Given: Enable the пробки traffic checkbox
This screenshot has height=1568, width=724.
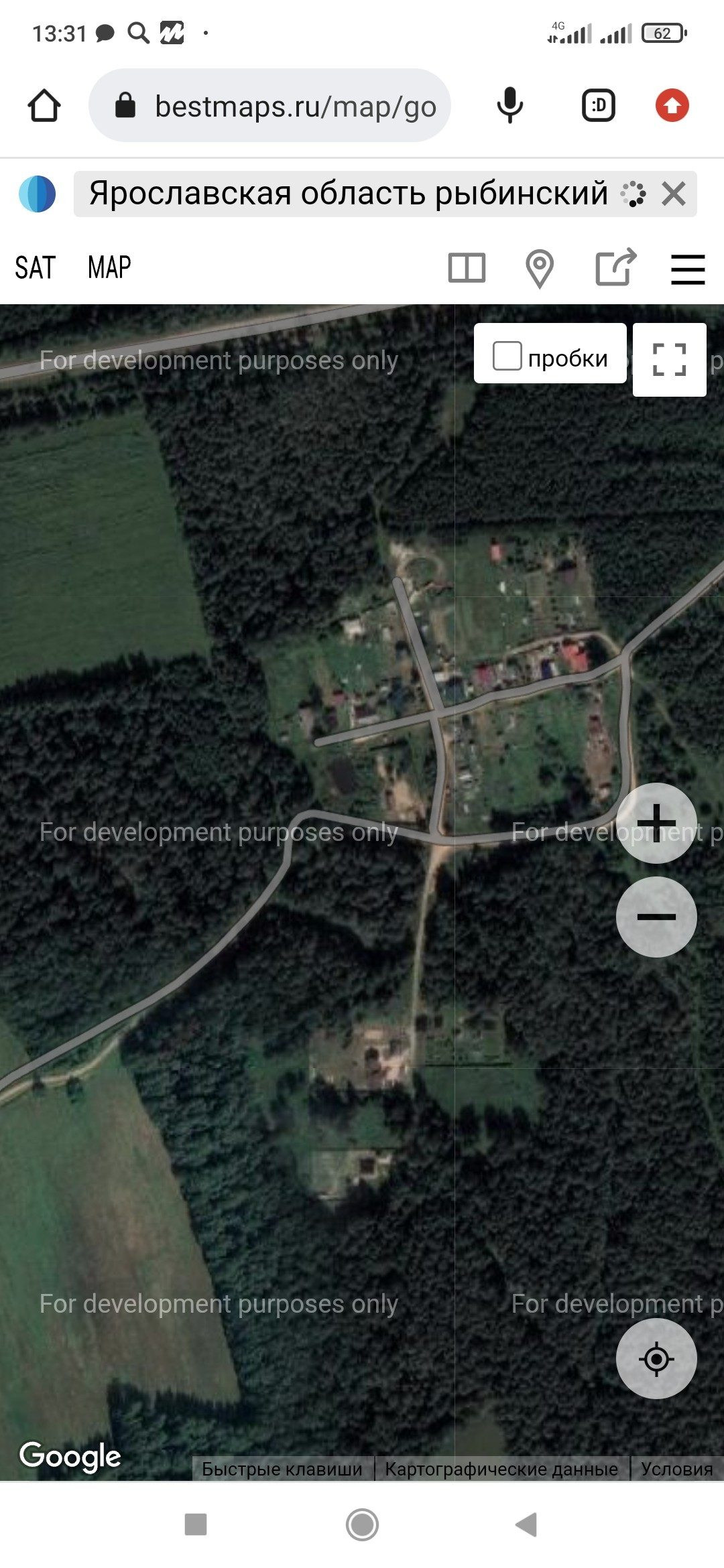Looking at the screenshot, I should 507,356.
